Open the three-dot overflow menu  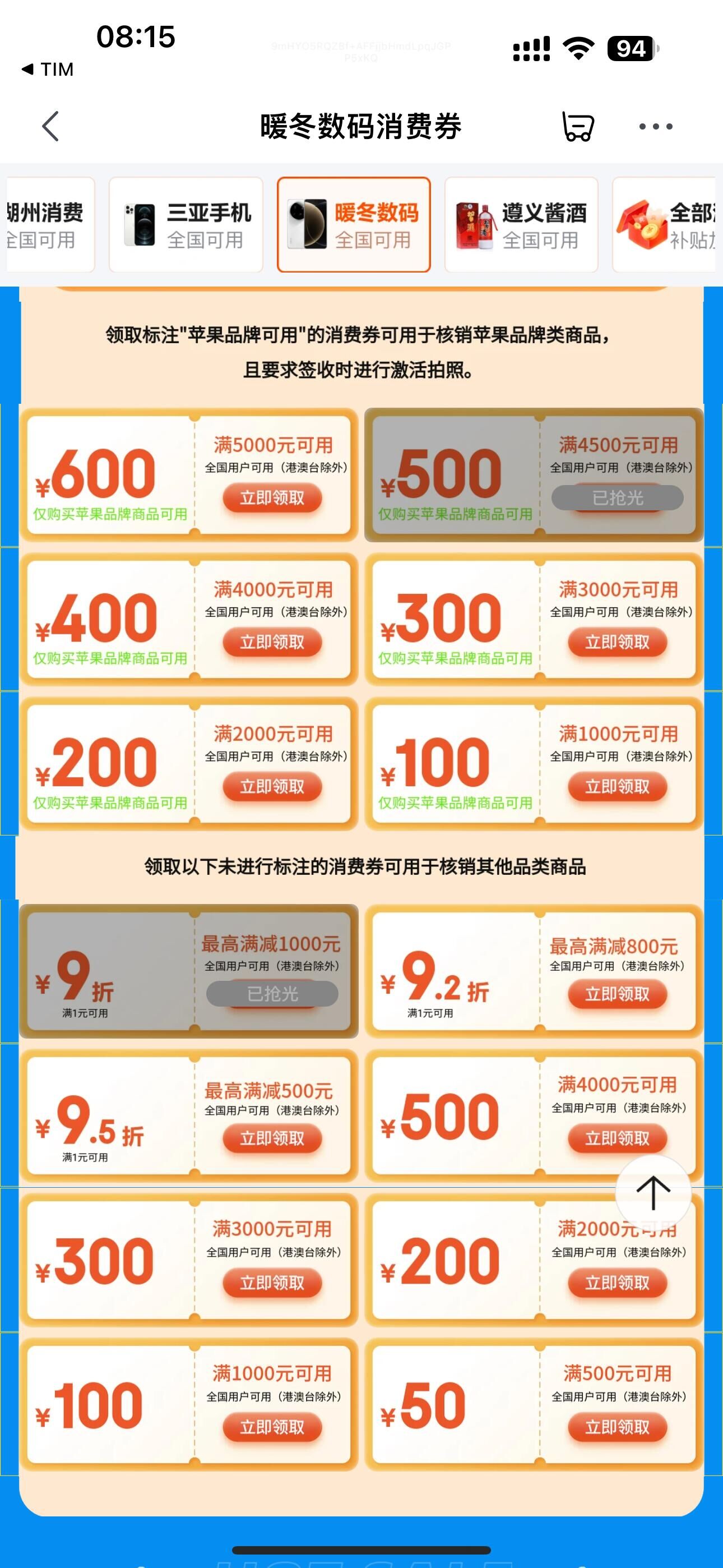click(x=655, y=127)
